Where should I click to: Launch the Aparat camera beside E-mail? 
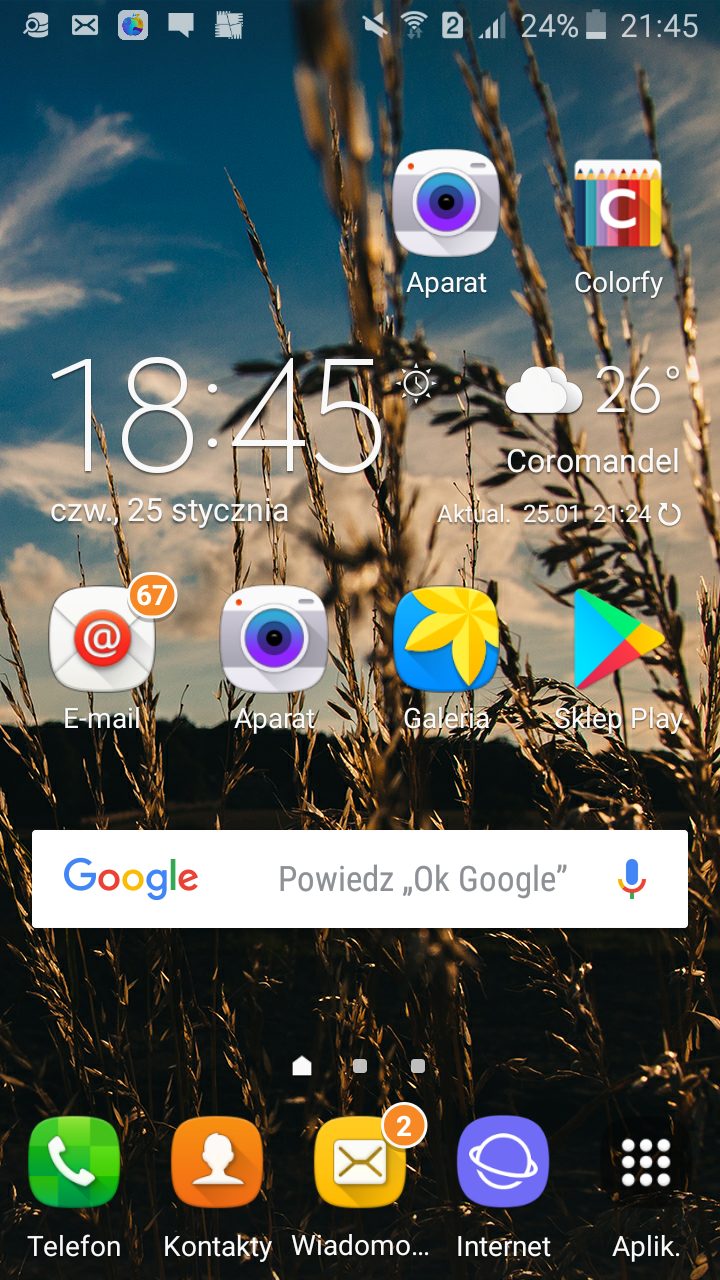[274, 640]
